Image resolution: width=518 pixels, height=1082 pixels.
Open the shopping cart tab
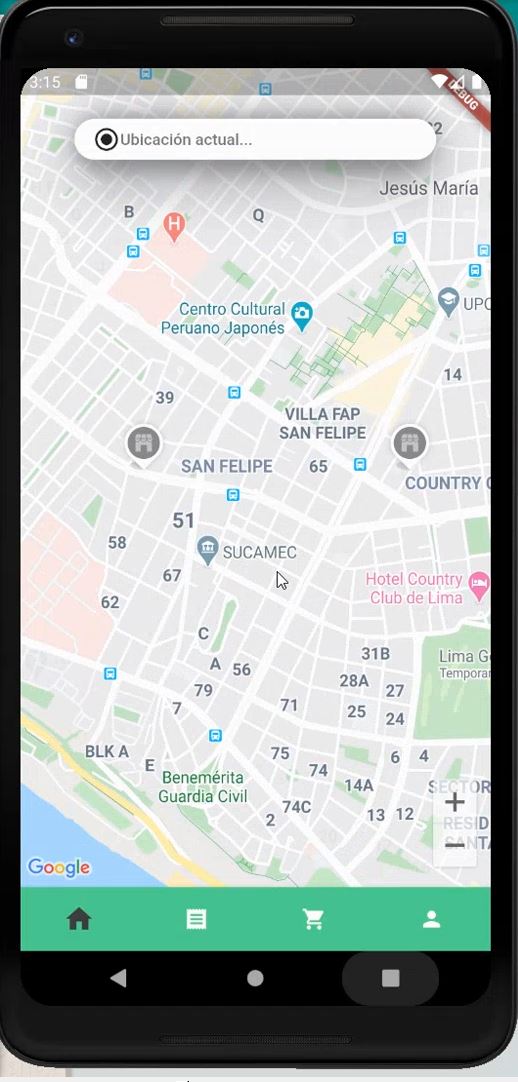[314, 919]
